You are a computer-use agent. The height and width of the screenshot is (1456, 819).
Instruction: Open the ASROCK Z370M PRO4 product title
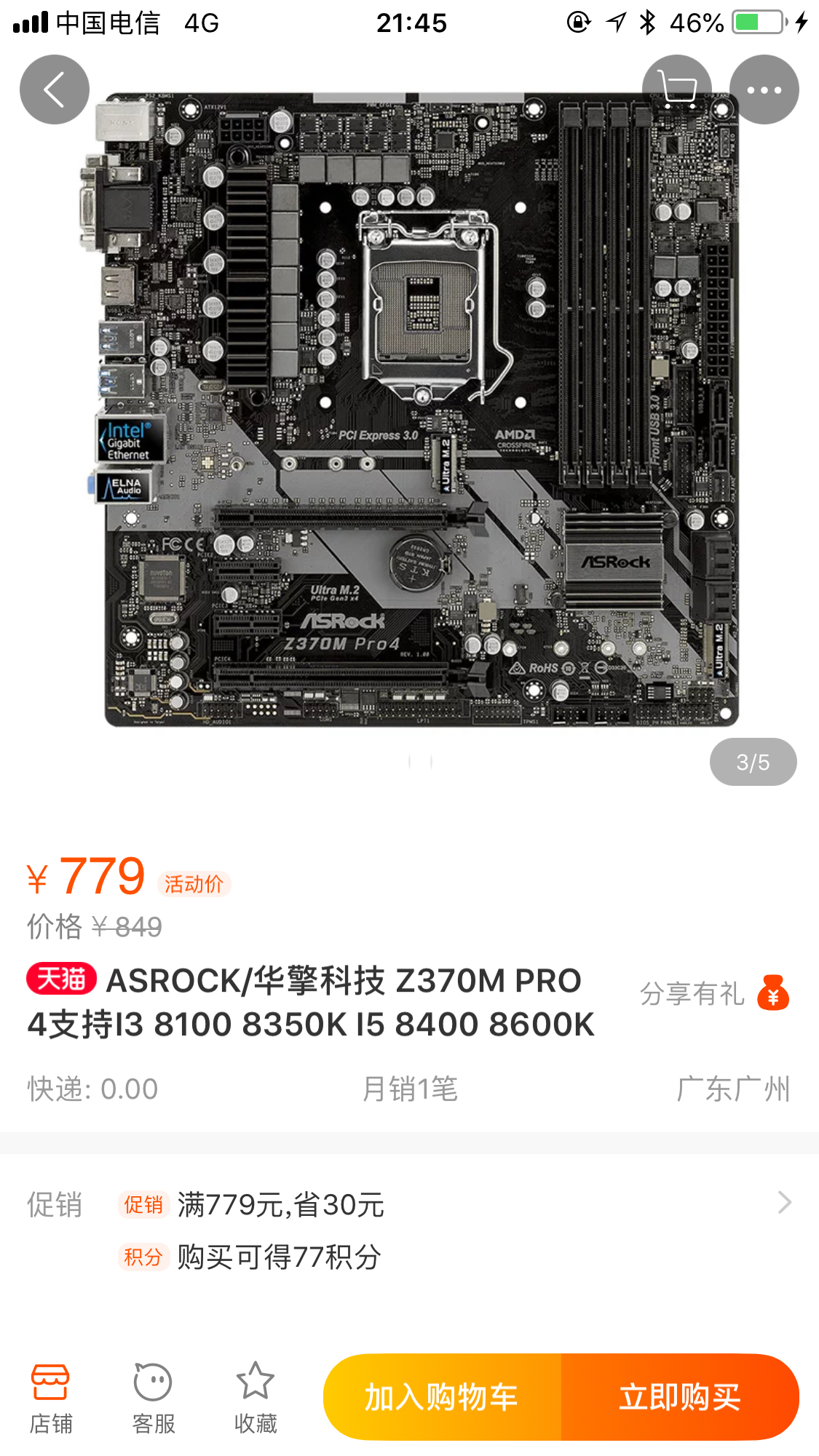(x=342, y=1000)
